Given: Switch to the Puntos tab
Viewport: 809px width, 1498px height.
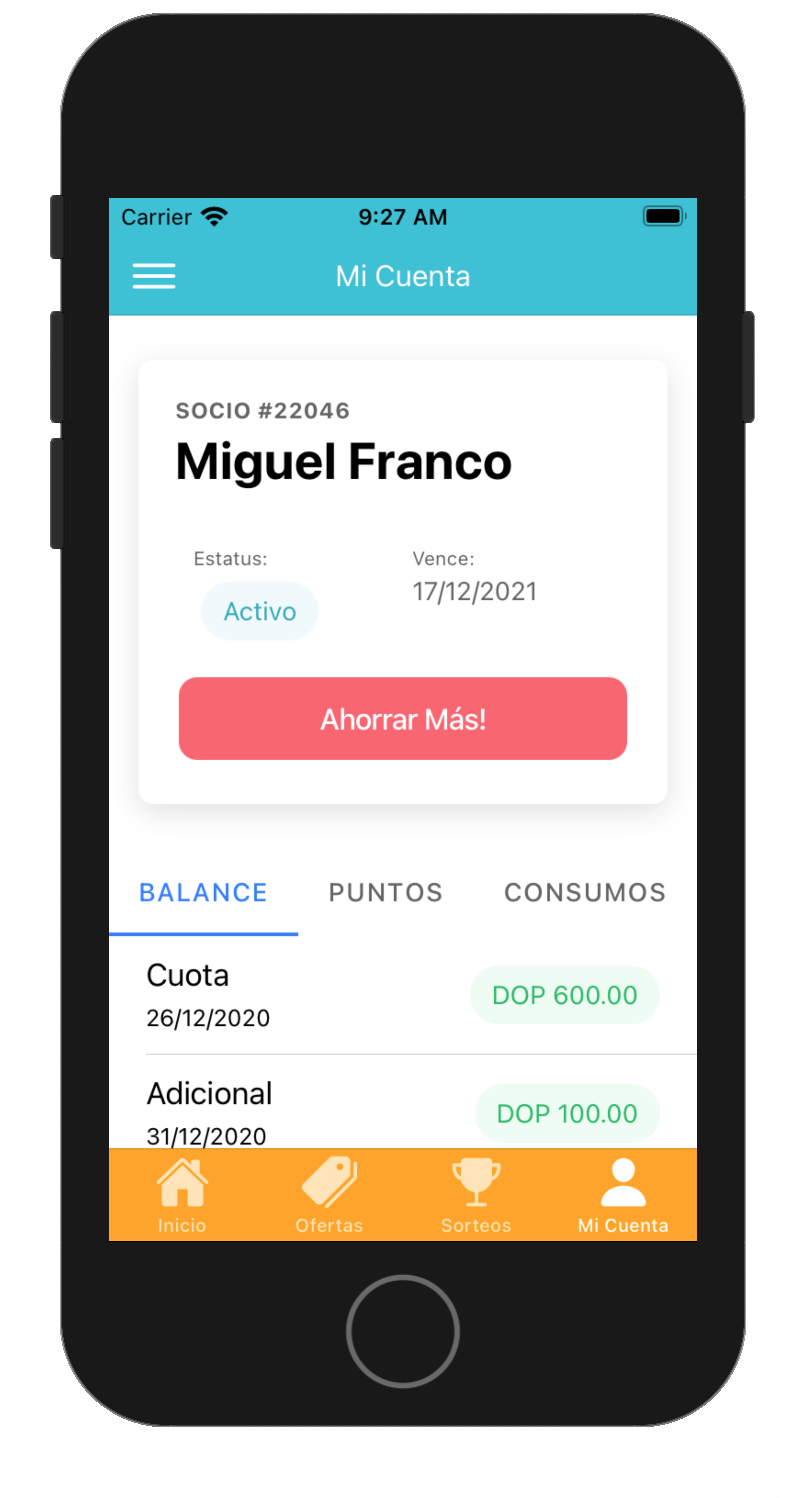Looking at the screenshot, I should tap(386, 893).
